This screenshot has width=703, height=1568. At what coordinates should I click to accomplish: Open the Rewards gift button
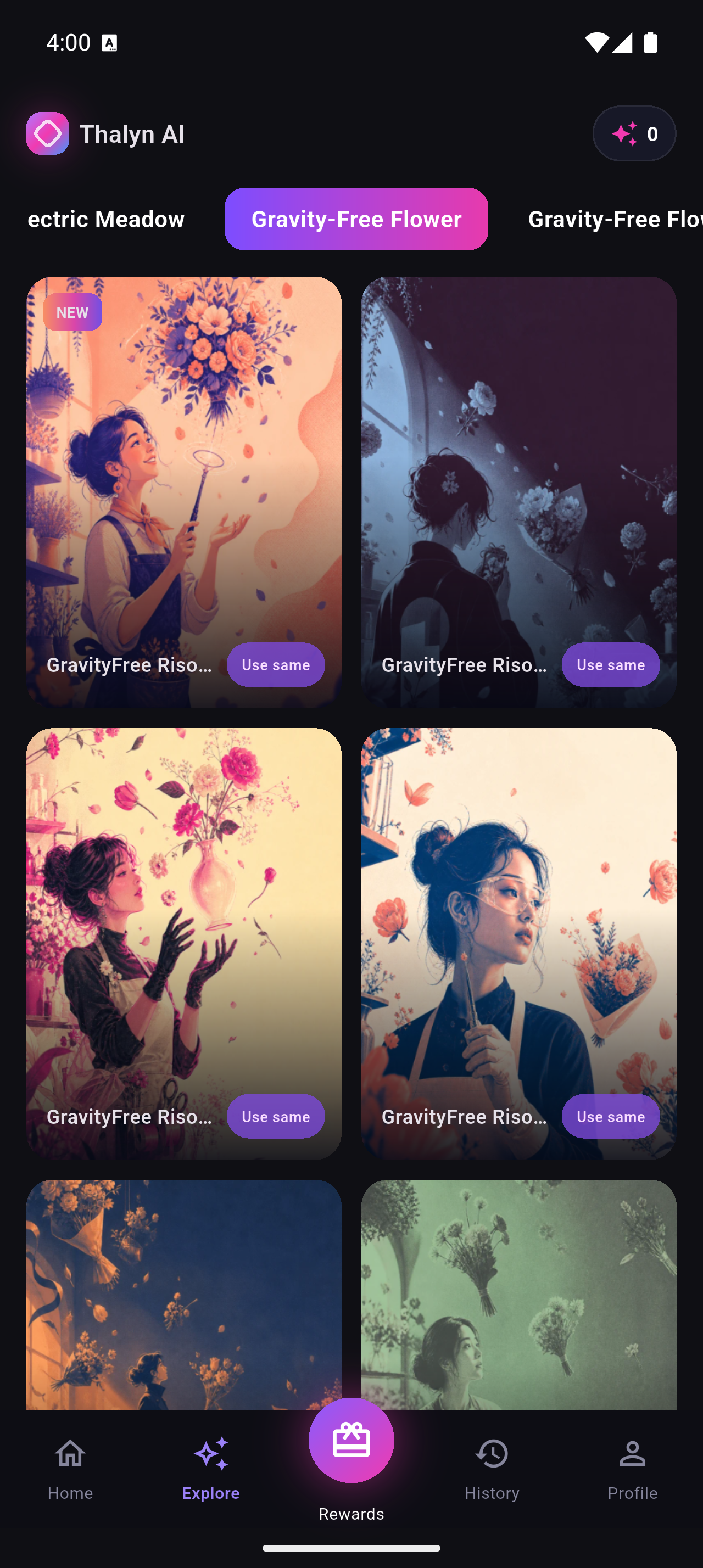tap(351, 1440)
